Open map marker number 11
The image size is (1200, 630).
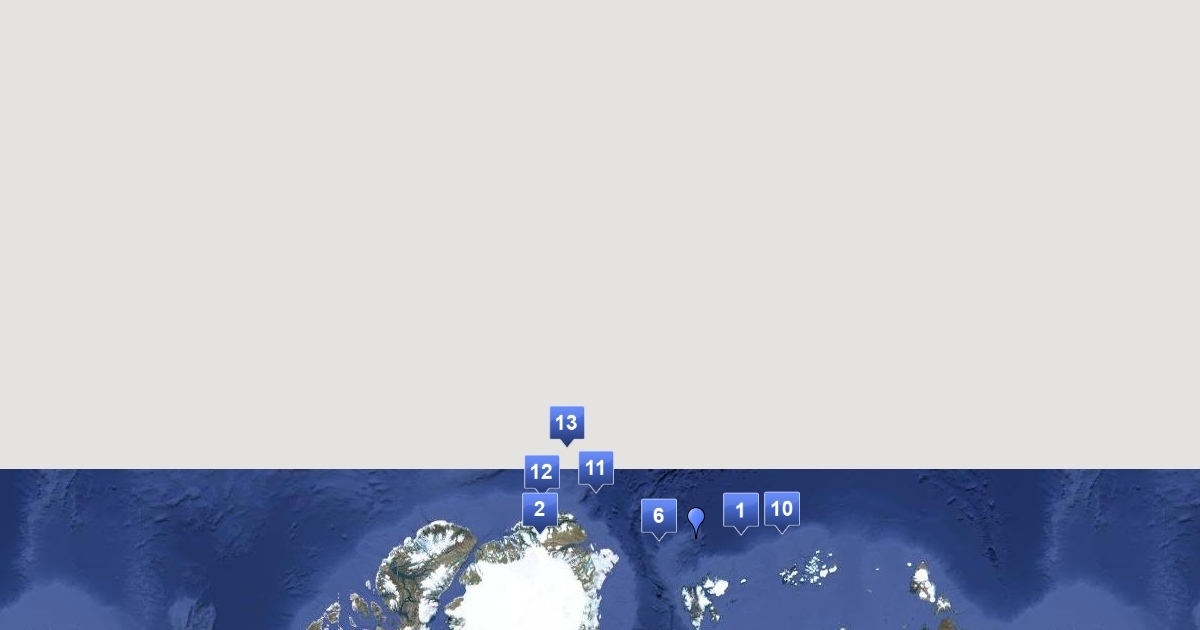[595, 468]
